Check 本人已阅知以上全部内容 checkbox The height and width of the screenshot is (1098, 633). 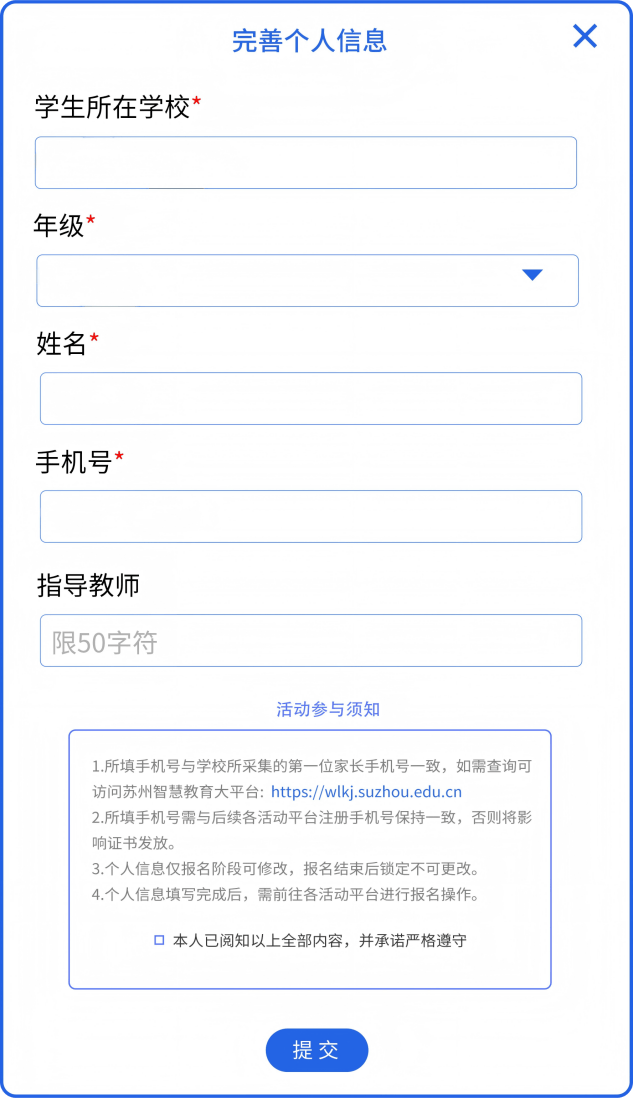[x=159, y=940]
